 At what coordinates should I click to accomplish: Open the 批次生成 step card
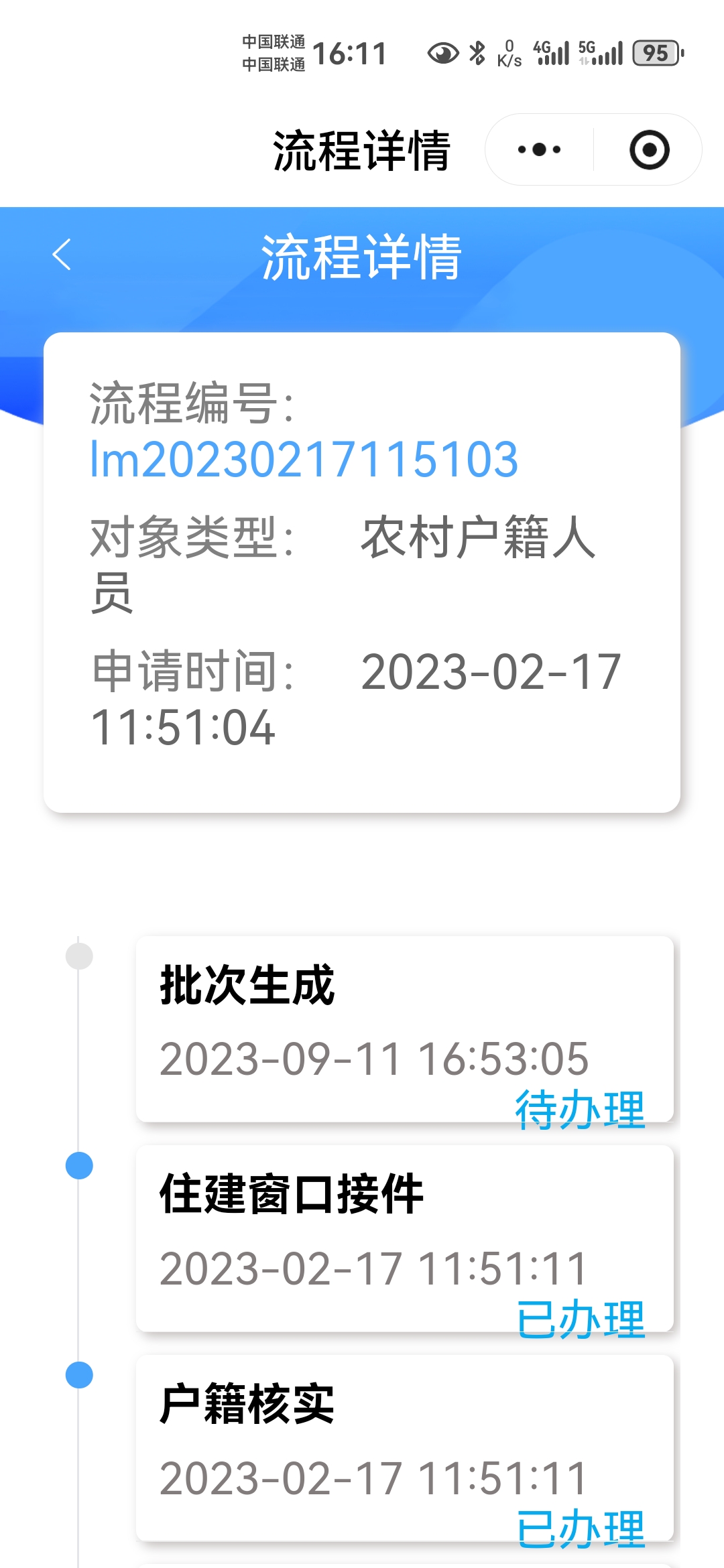point(404,1029)
